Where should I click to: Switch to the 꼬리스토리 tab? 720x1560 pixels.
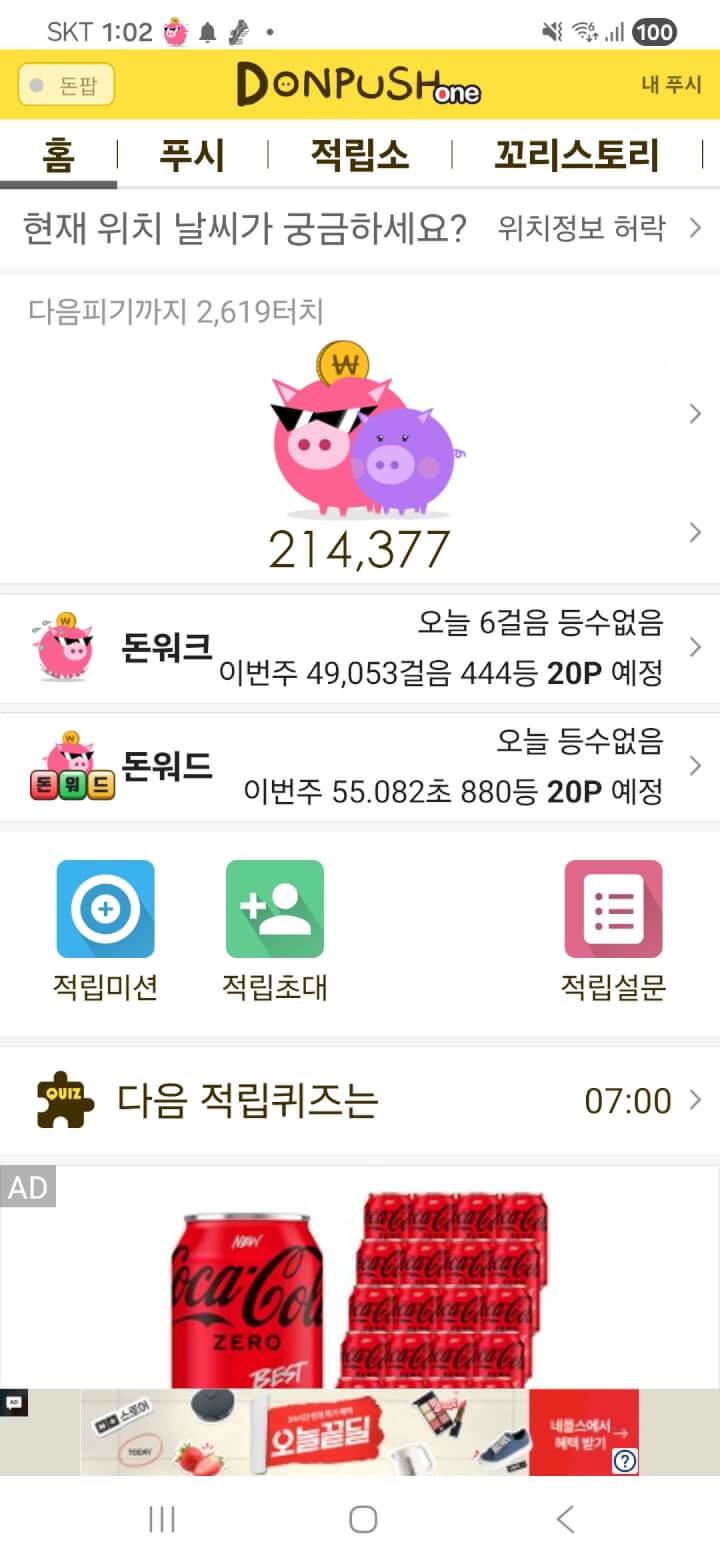click(x=577, y=155)
